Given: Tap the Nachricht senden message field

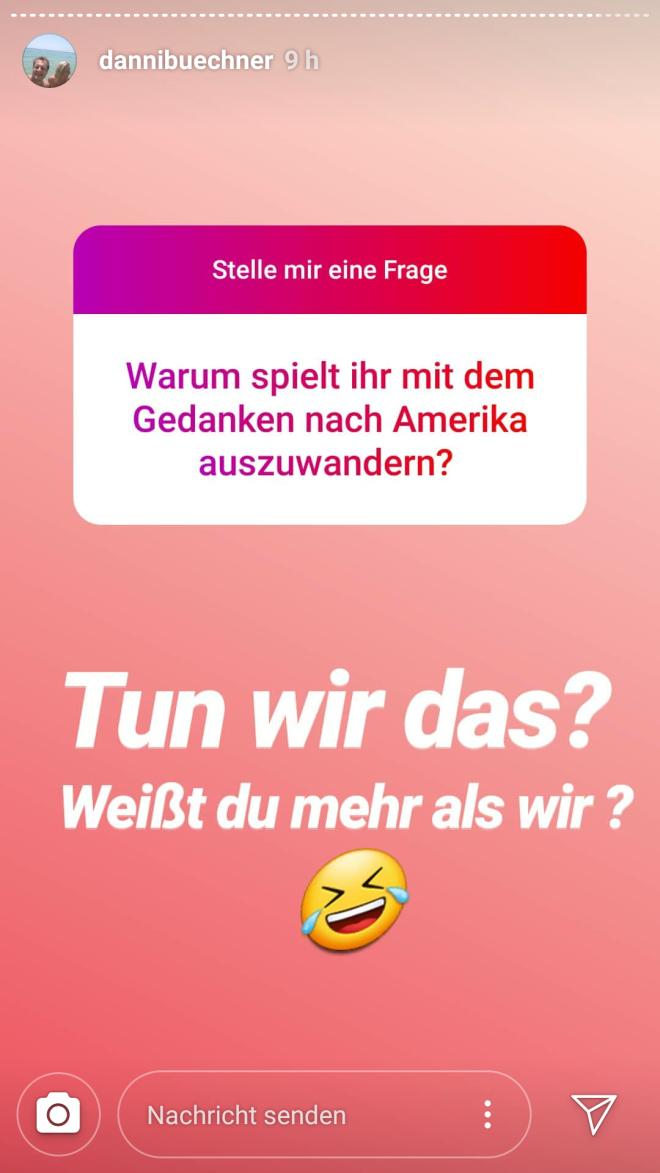Looking at the screenshot, I should click(x=300, y=1115).
